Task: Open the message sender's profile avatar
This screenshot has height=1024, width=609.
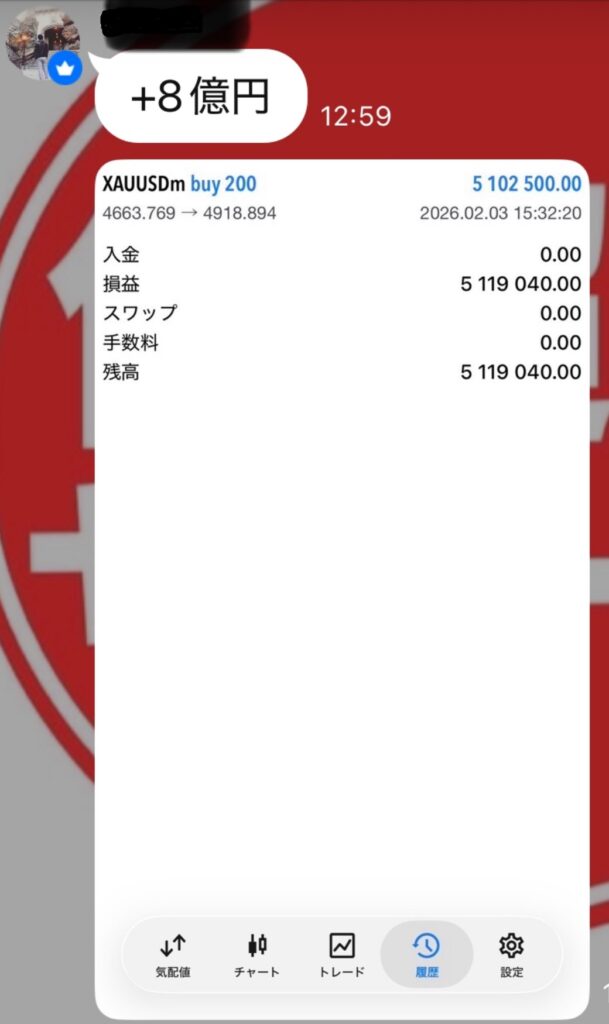Action: click(x=40, y=43)
